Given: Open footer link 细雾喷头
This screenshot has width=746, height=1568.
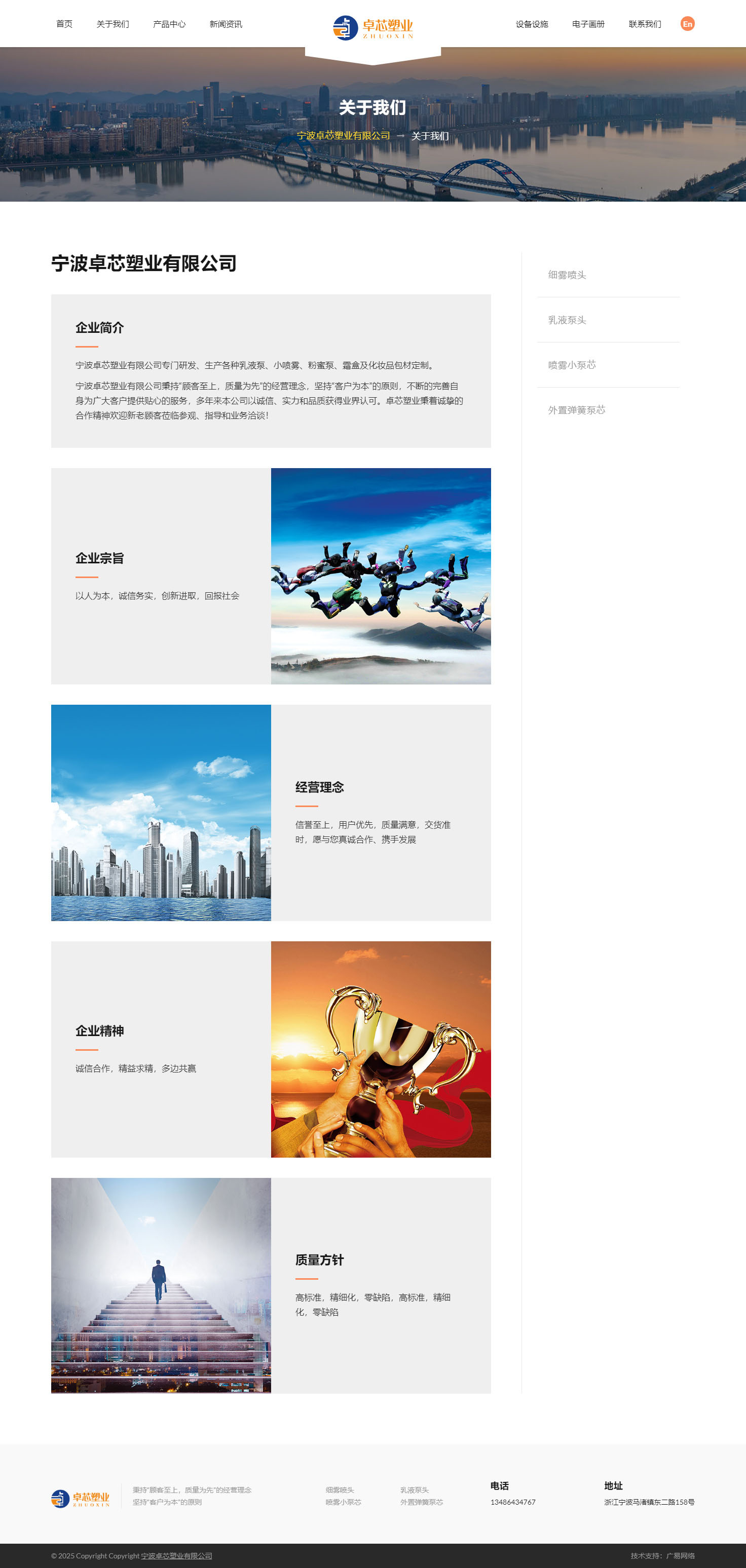Looking at the screenshot, I should pos(340,1489).
